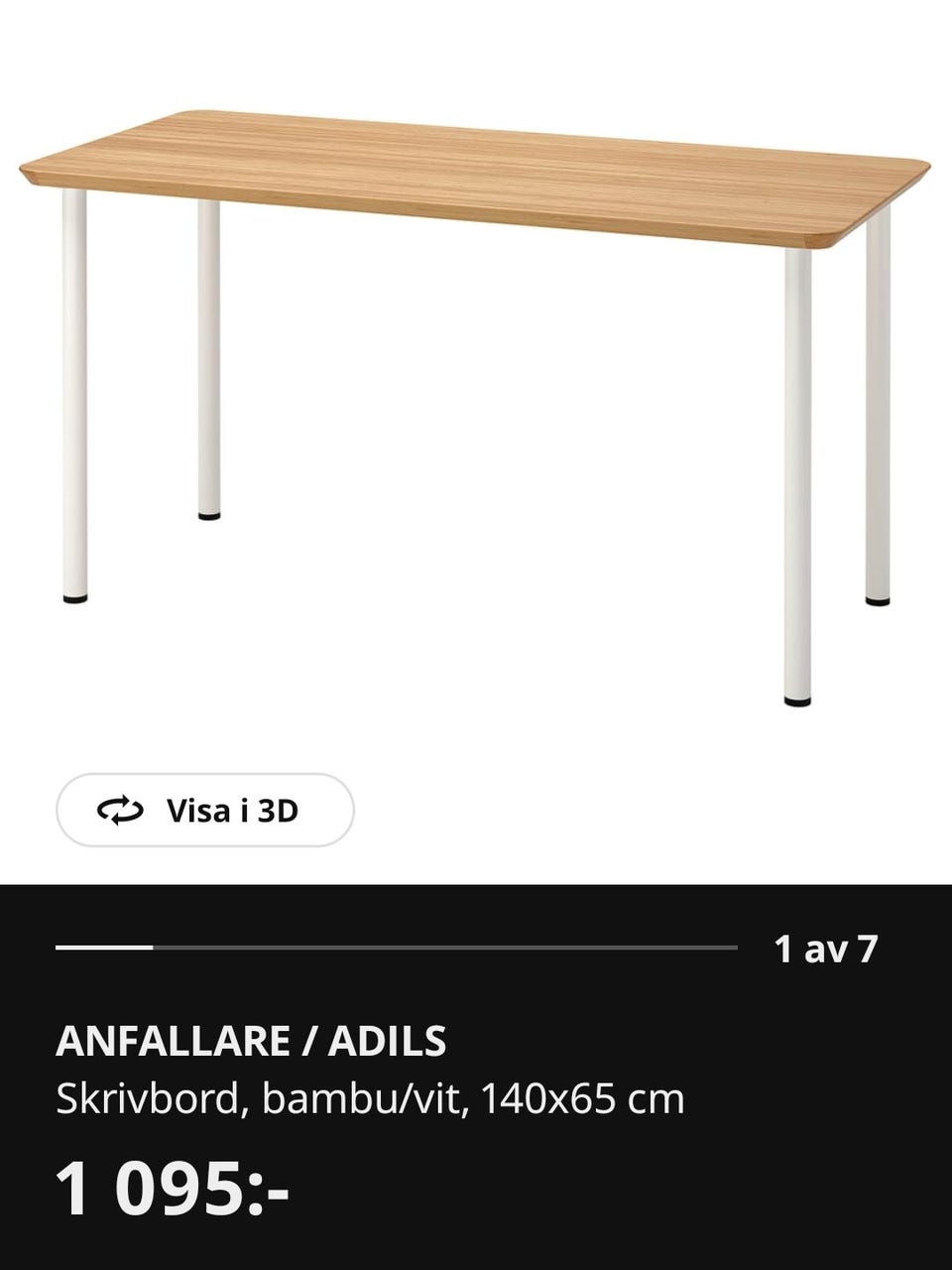
Task: Click the image carousel progress bar
Action: 397,950
